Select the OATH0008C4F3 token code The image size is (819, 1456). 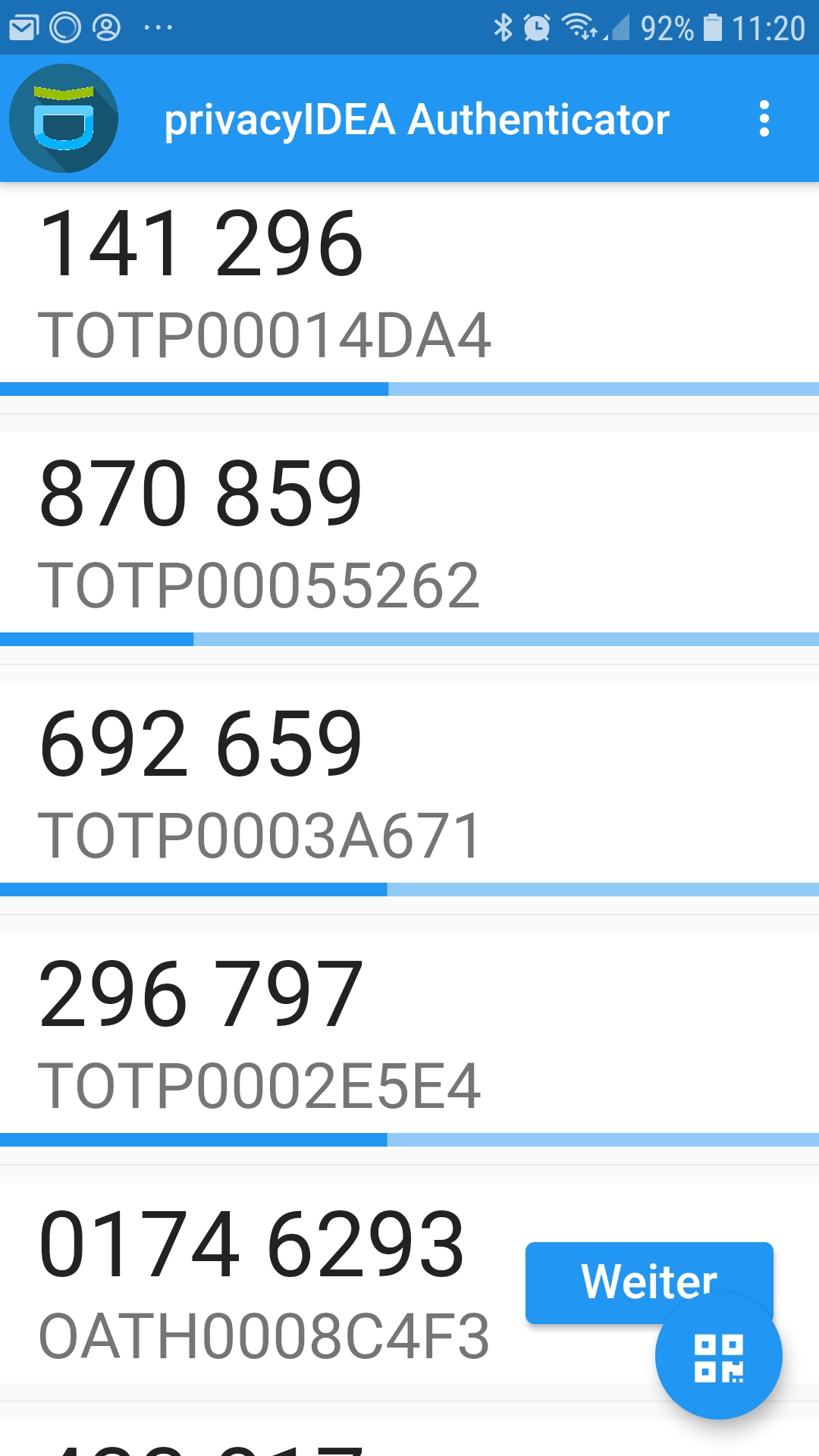[x=252, y=1245]
